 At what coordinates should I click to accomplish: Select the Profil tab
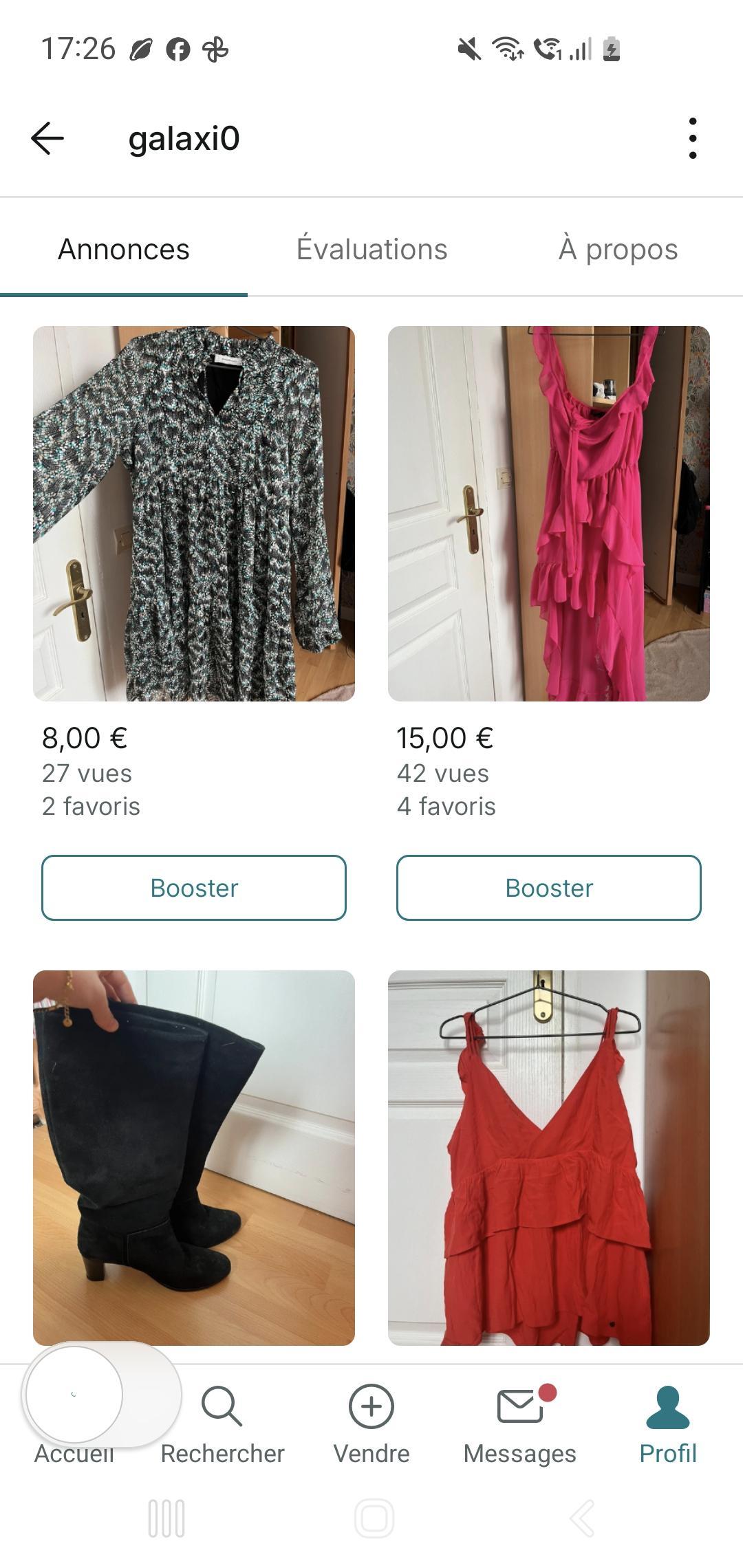tap(667, 1424)
